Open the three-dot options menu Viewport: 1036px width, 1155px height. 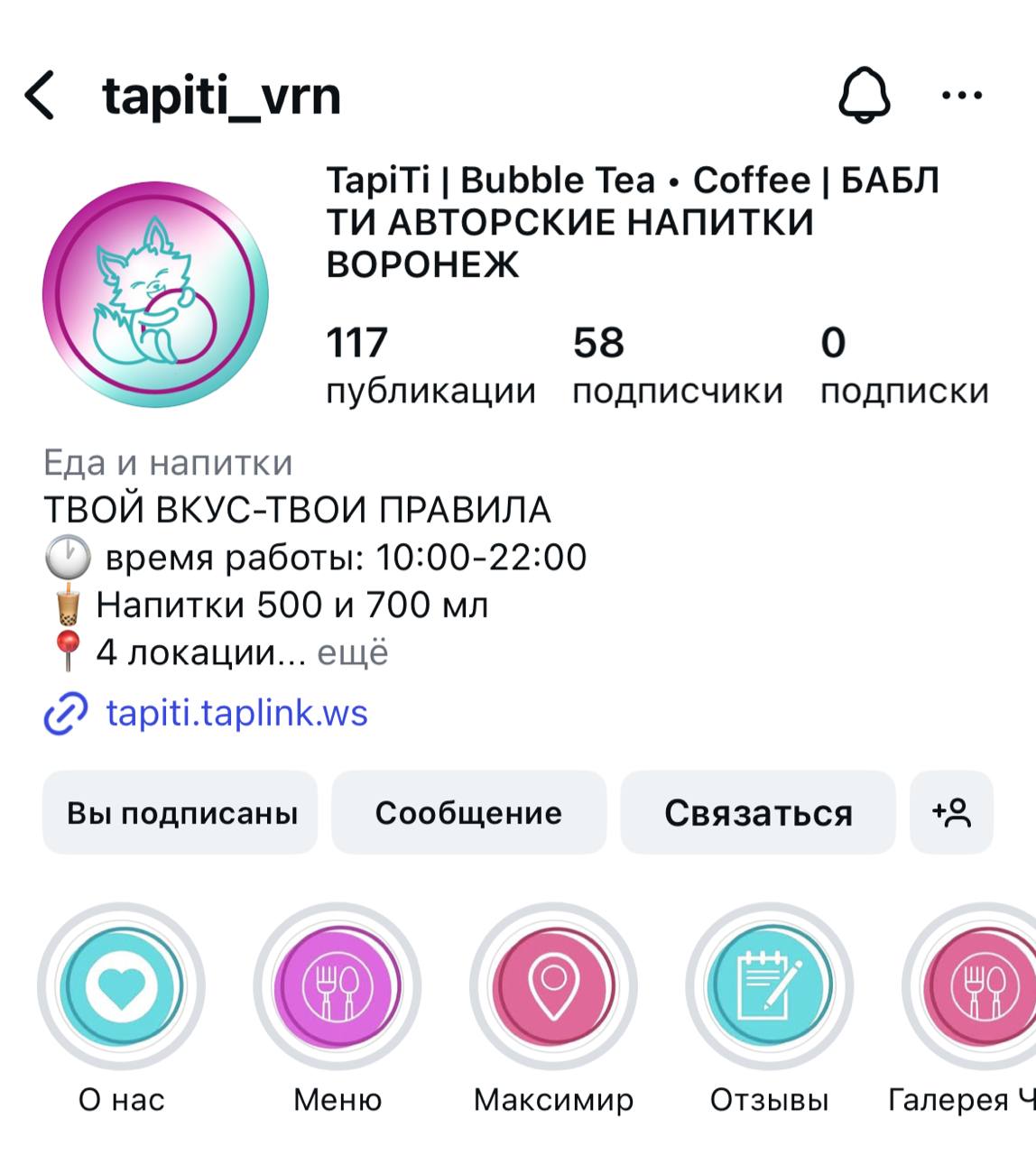pos(959,96)
